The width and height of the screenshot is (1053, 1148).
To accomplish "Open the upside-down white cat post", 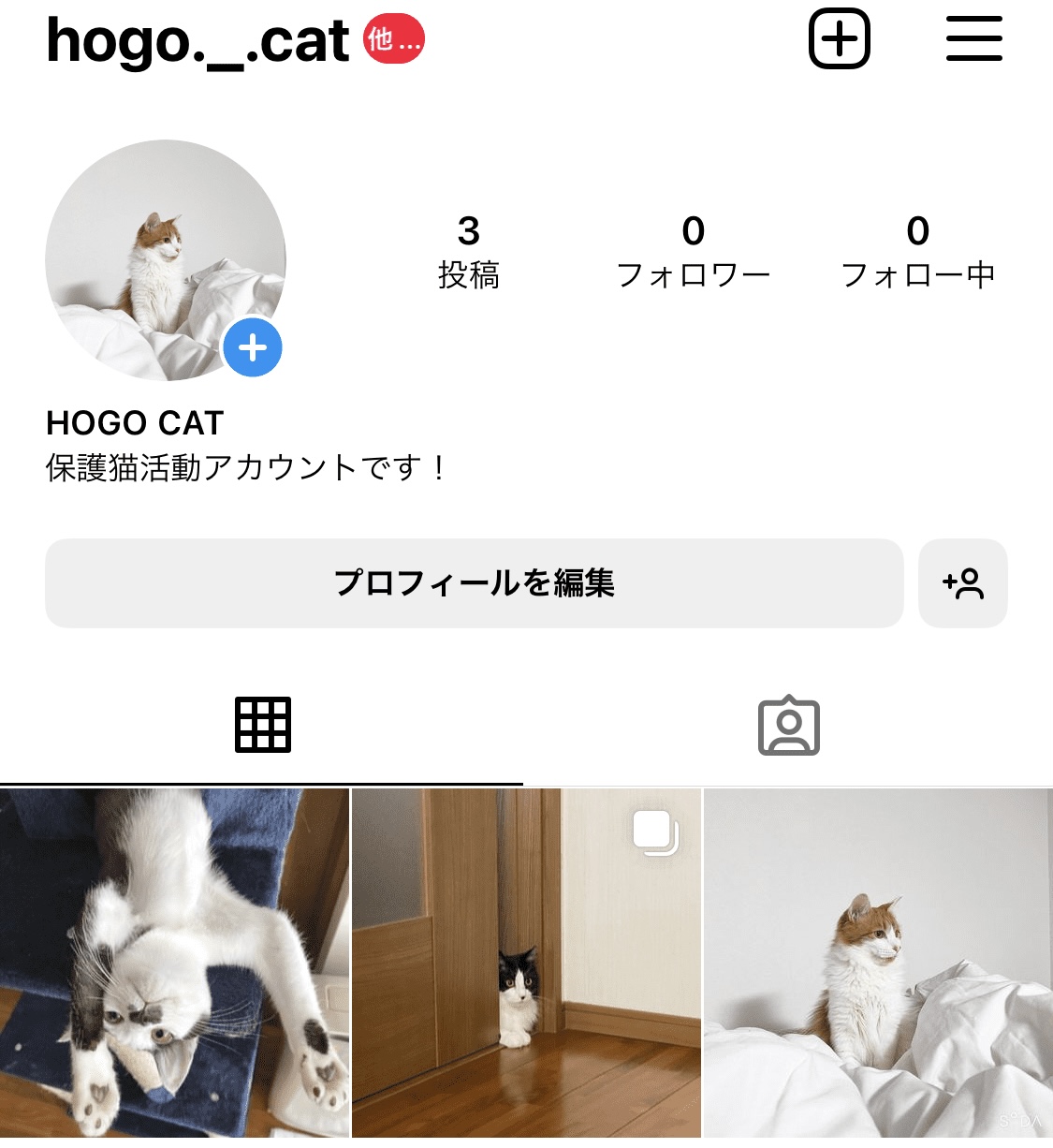I will click(174, 963).
